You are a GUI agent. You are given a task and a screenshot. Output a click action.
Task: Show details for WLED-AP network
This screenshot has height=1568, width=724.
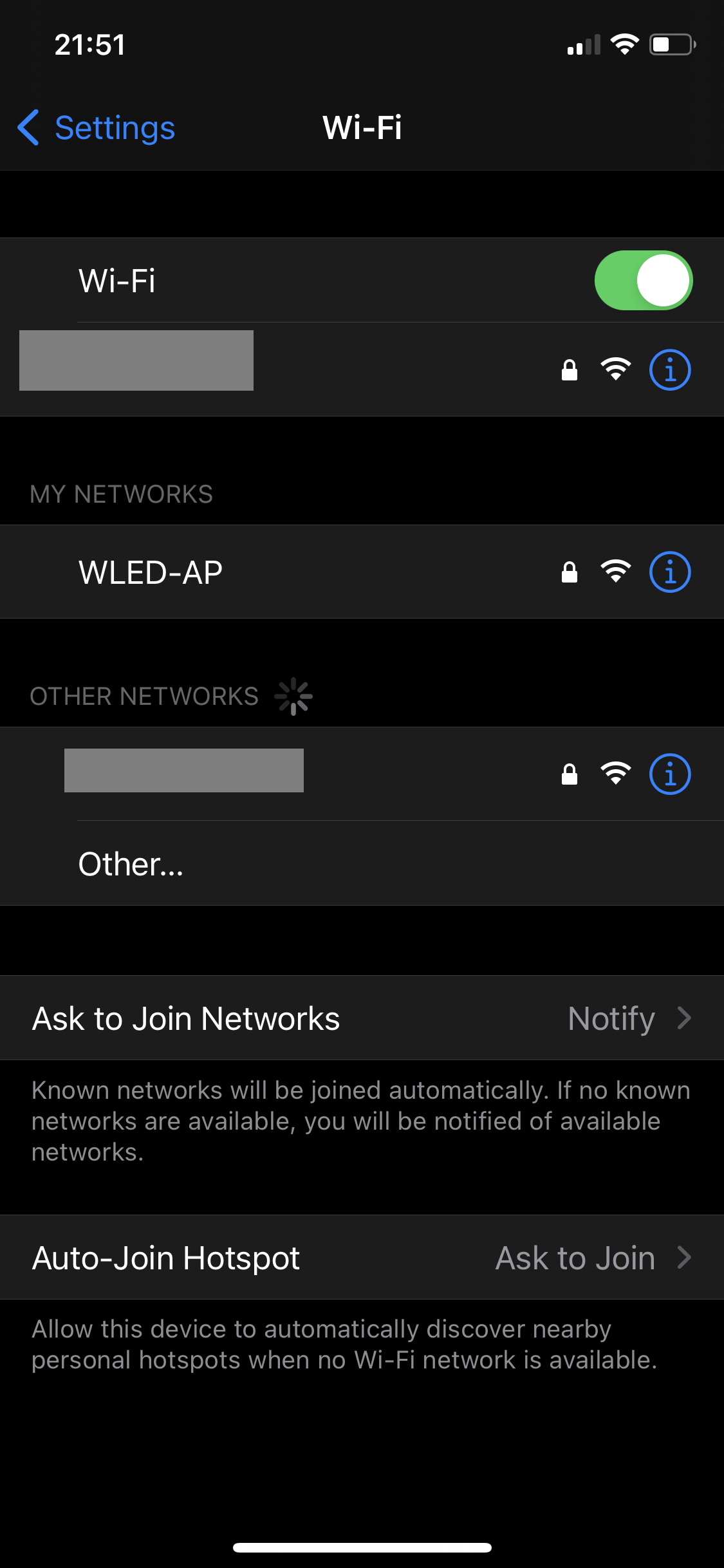click(x=670, y=572)
